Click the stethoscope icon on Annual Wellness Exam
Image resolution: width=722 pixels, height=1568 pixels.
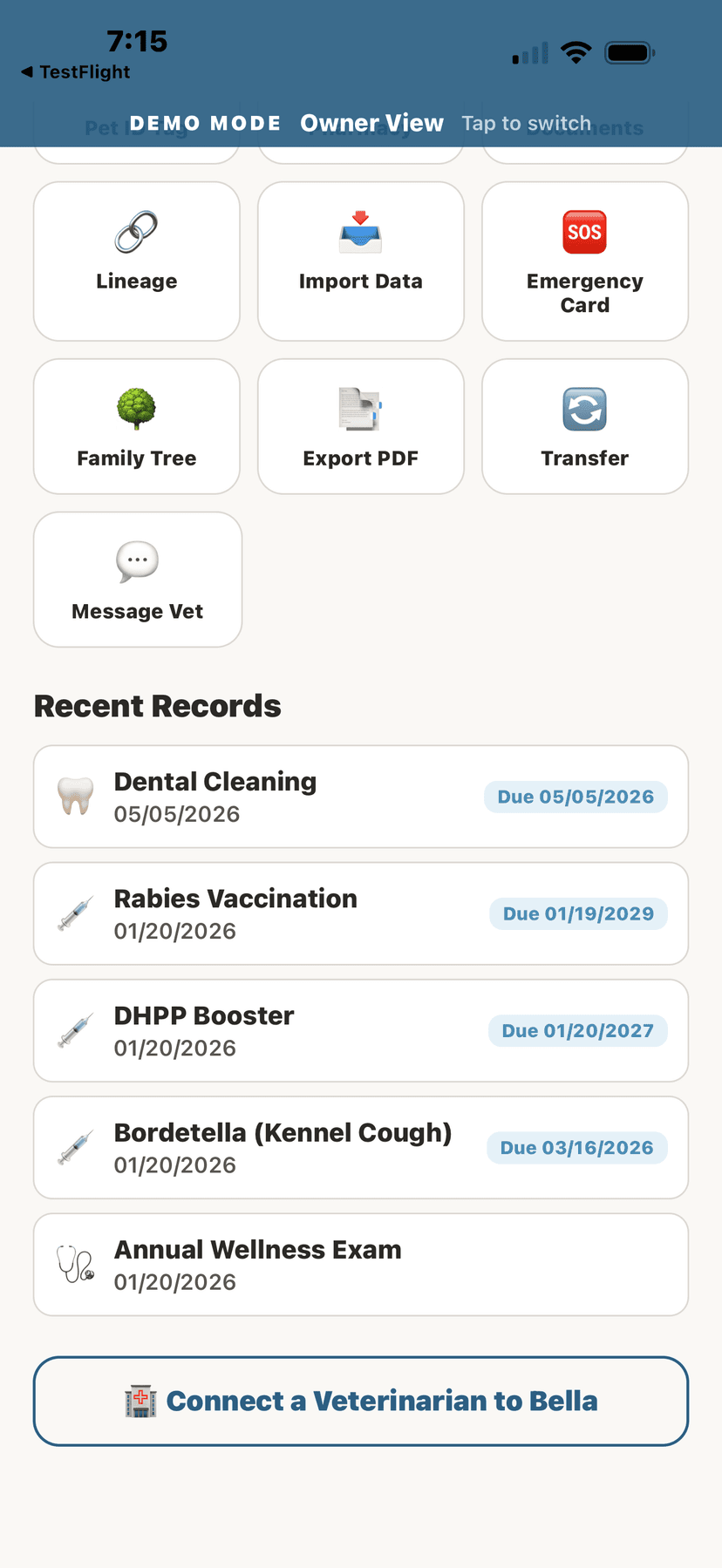coord(75,1264)
